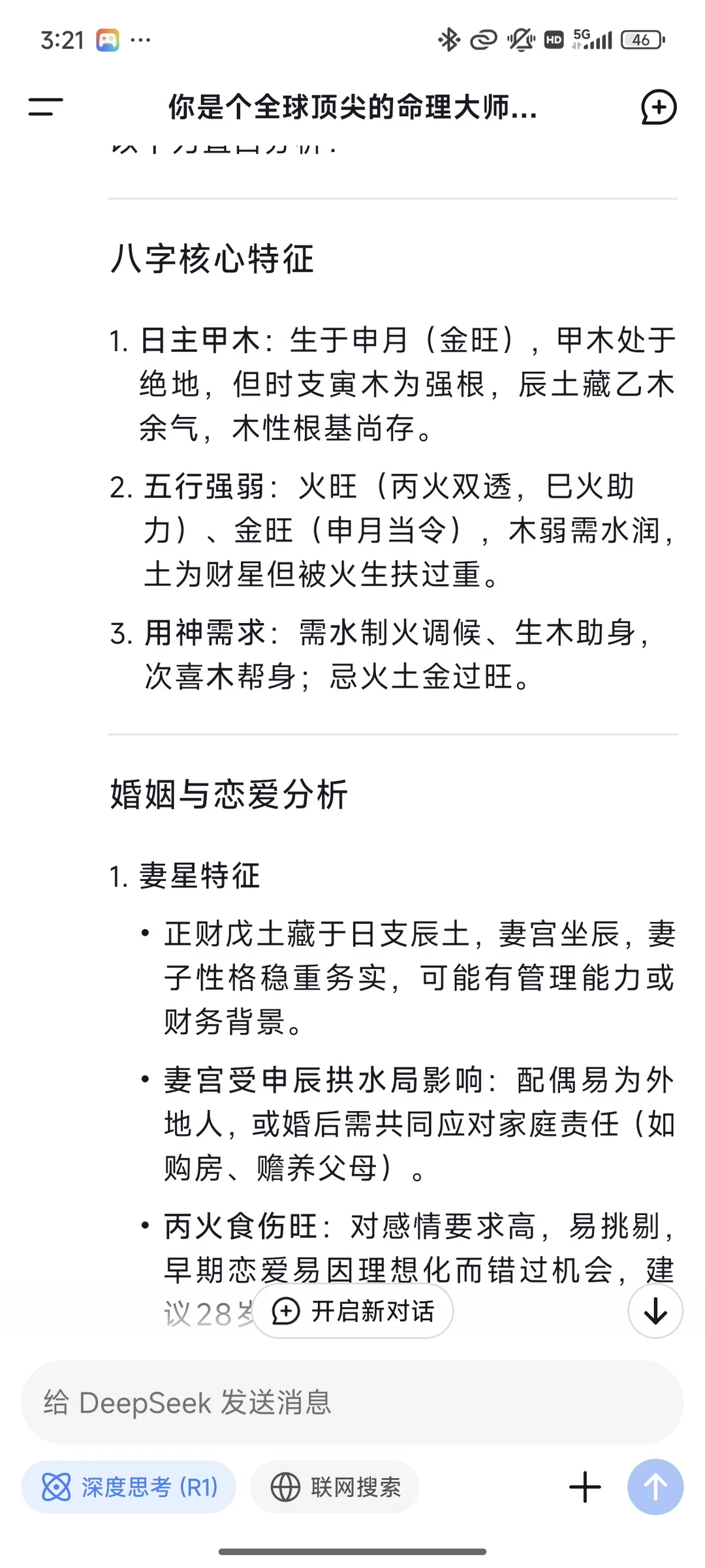Enable 联网搜索 web search
The height and width of the screenshot is (1568, 705).
tap(336, 1487)
